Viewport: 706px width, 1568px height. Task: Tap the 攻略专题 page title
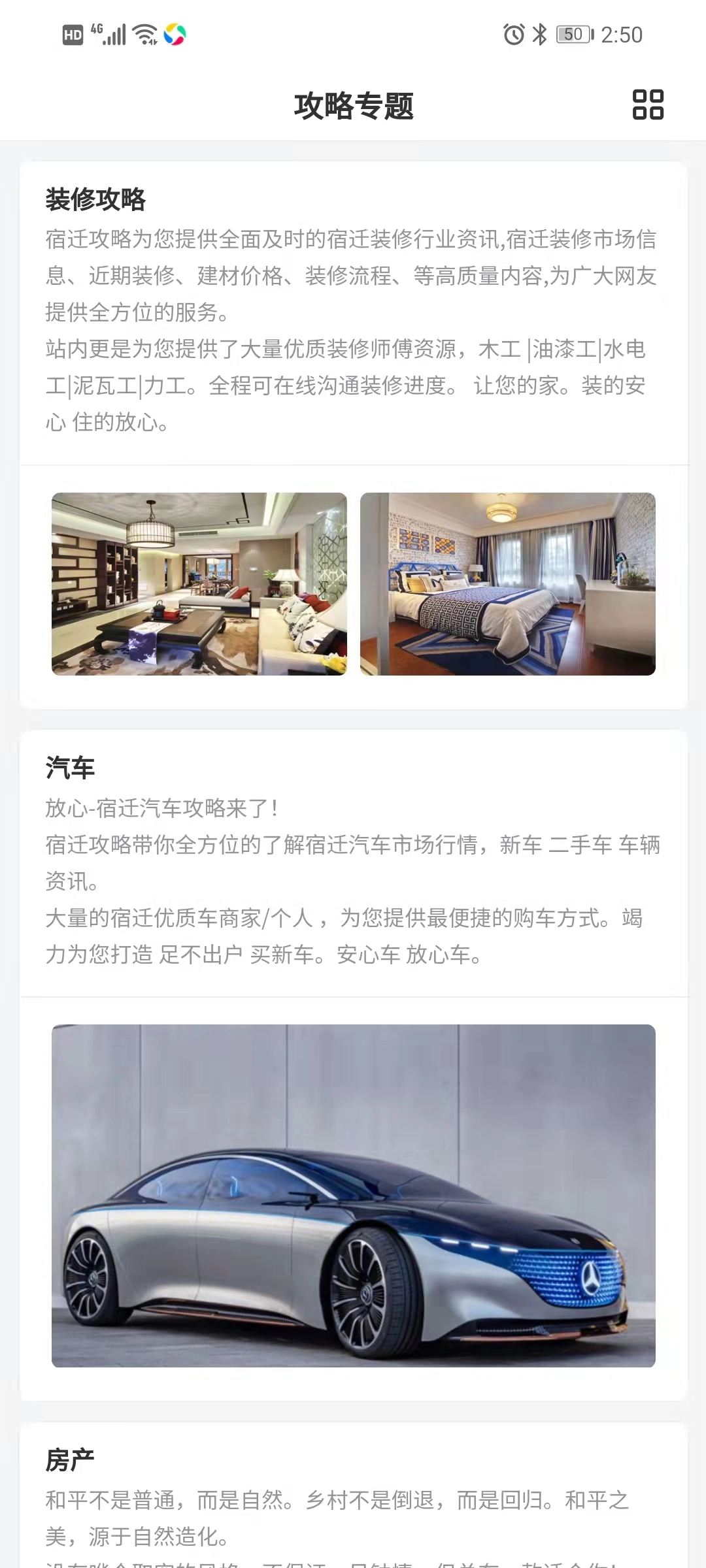(x=356, y=105)
